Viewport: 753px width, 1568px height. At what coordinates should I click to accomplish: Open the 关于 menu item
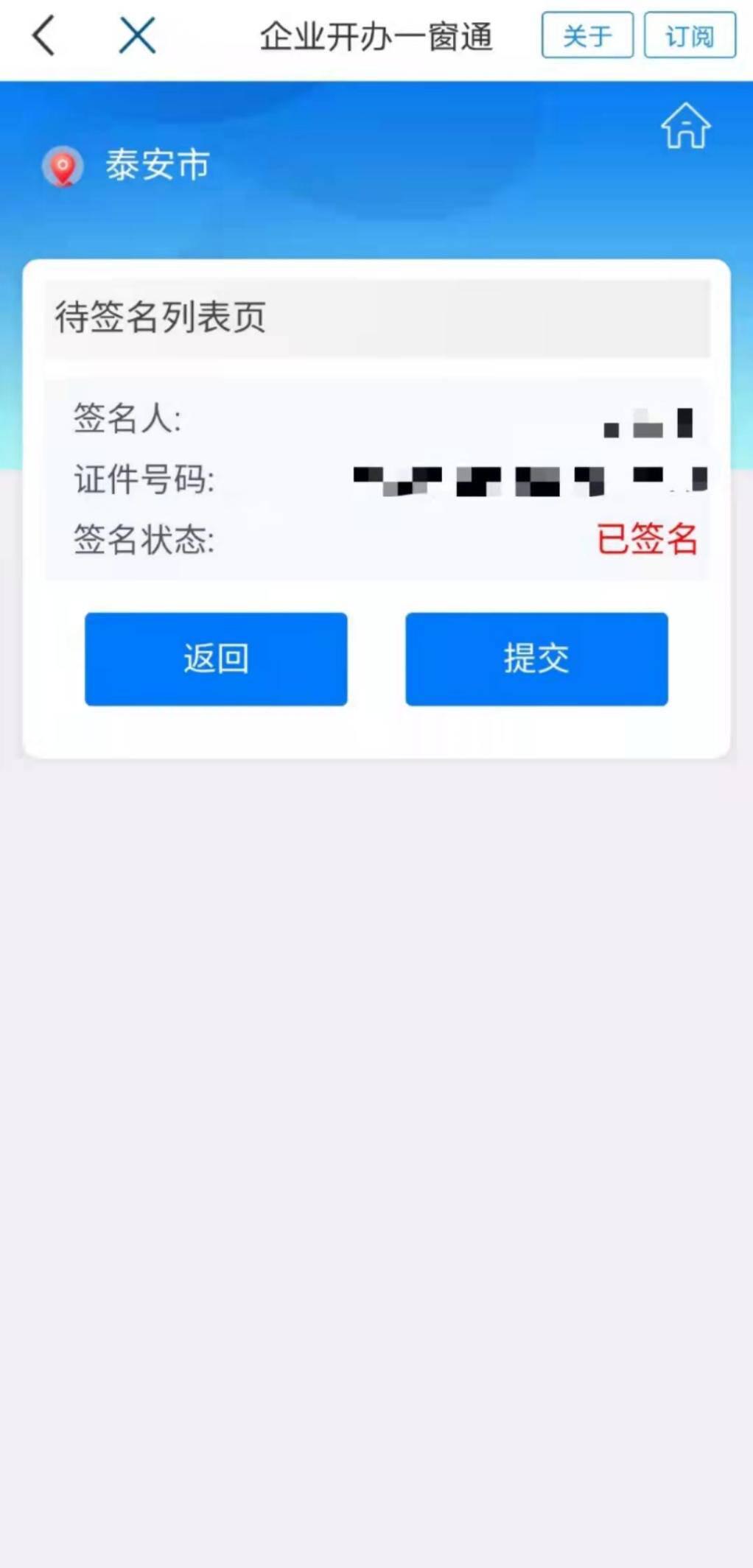[586, 35]
